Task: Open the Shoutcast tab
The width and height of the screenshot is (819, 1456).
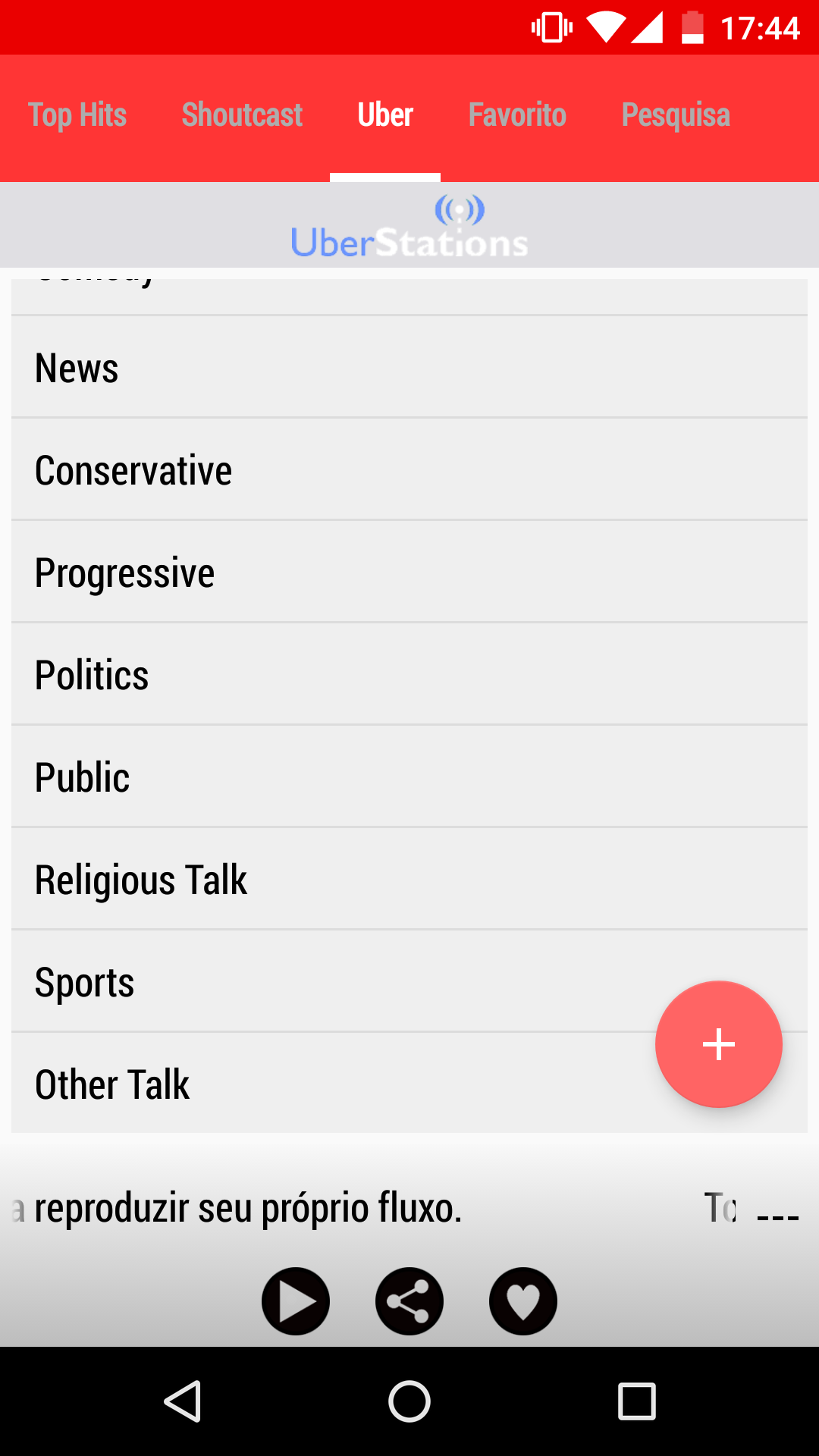Action: pyautogui.click(x=242, y=115)
